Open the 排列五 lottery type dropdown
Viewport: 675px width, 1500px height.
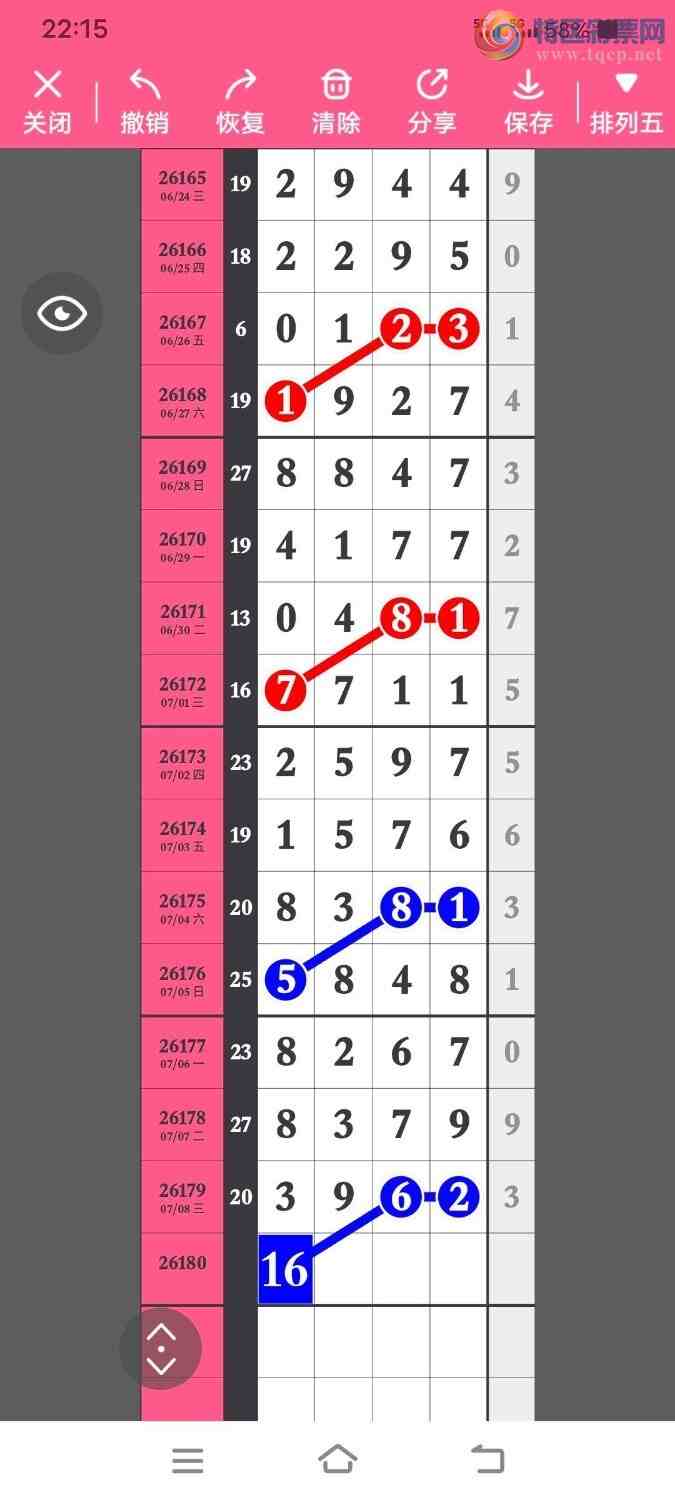(x=626, y=102)
